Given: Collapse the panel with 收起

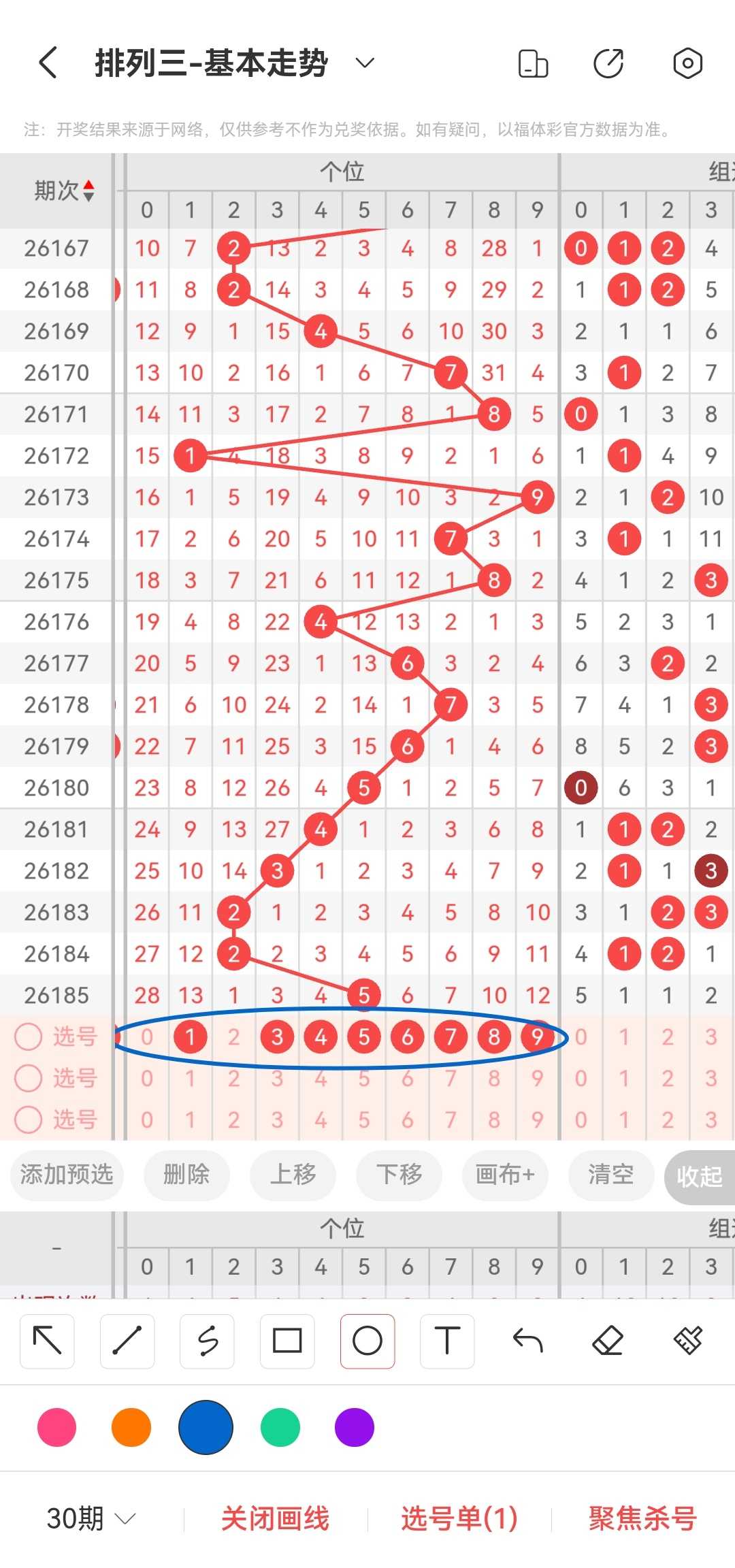Looking at the screenshot, I should tap(700, 1176).
